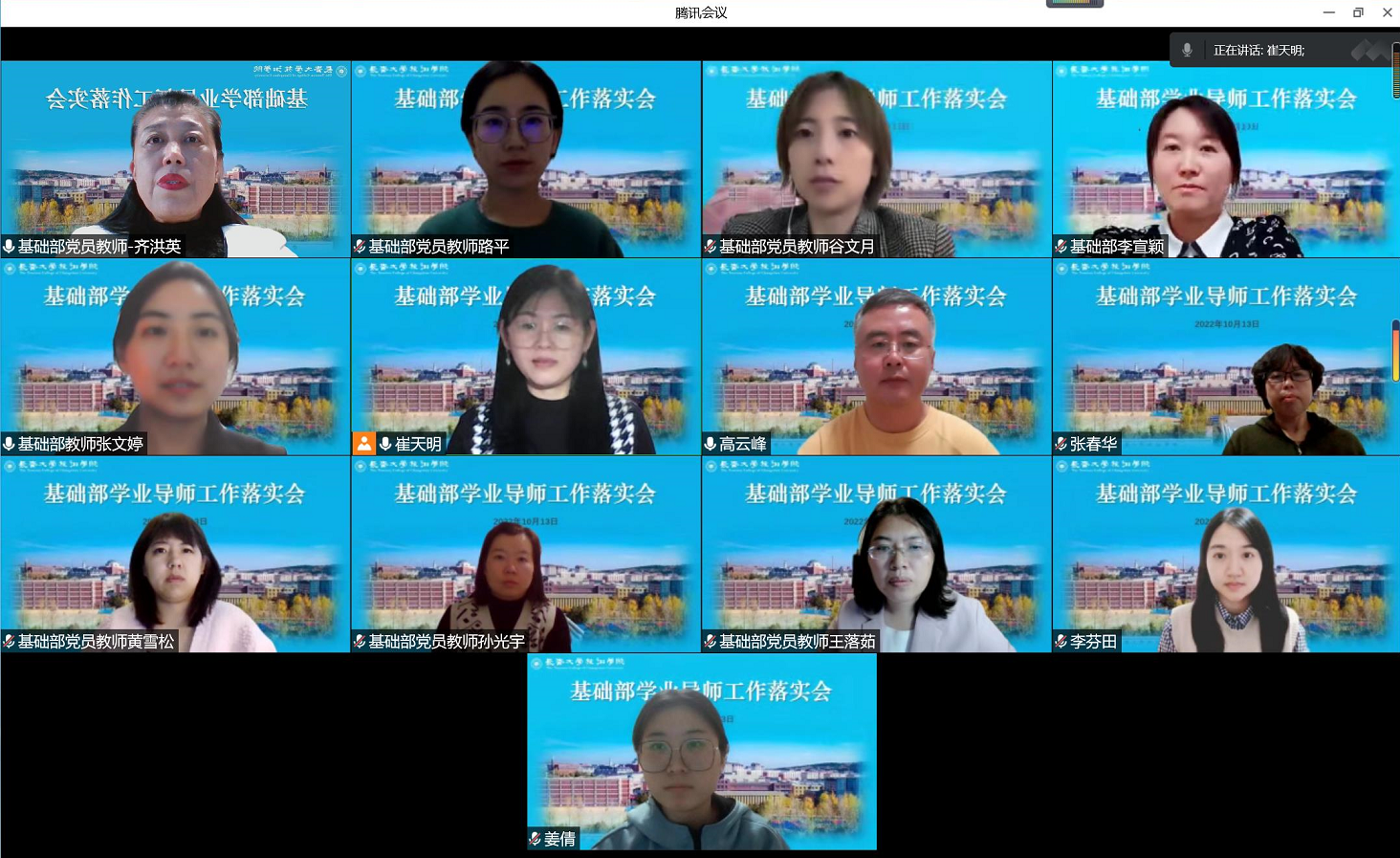Minimize the meeting window
This screenshot has width=1400, height=858.
pyautogui.click(x=1328, y=12)
